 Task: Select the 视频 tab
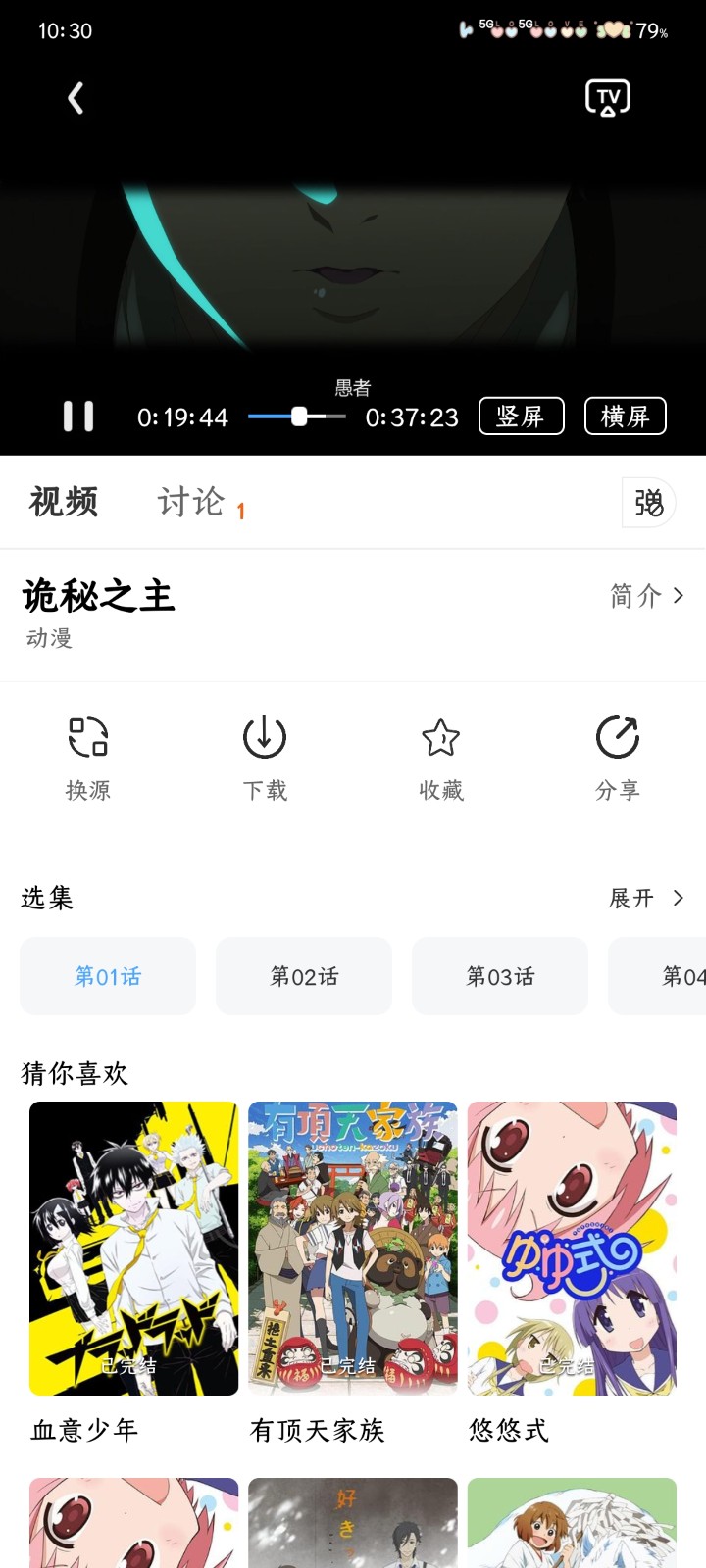tap(64, 502)
